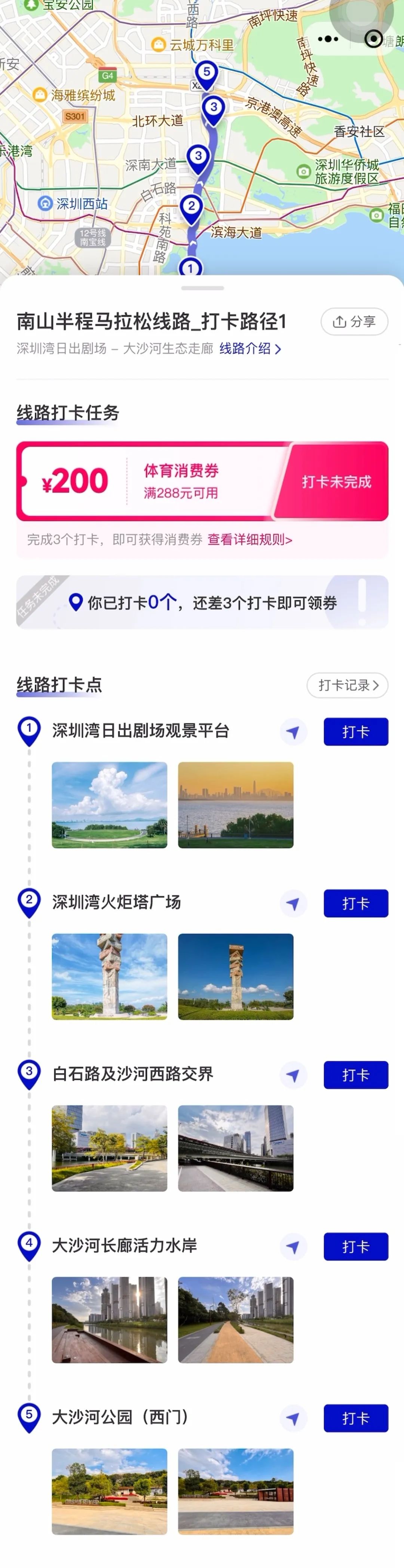Check in at 白石路及沙河西路交界
The image size is (404, 1568).
355,1075
